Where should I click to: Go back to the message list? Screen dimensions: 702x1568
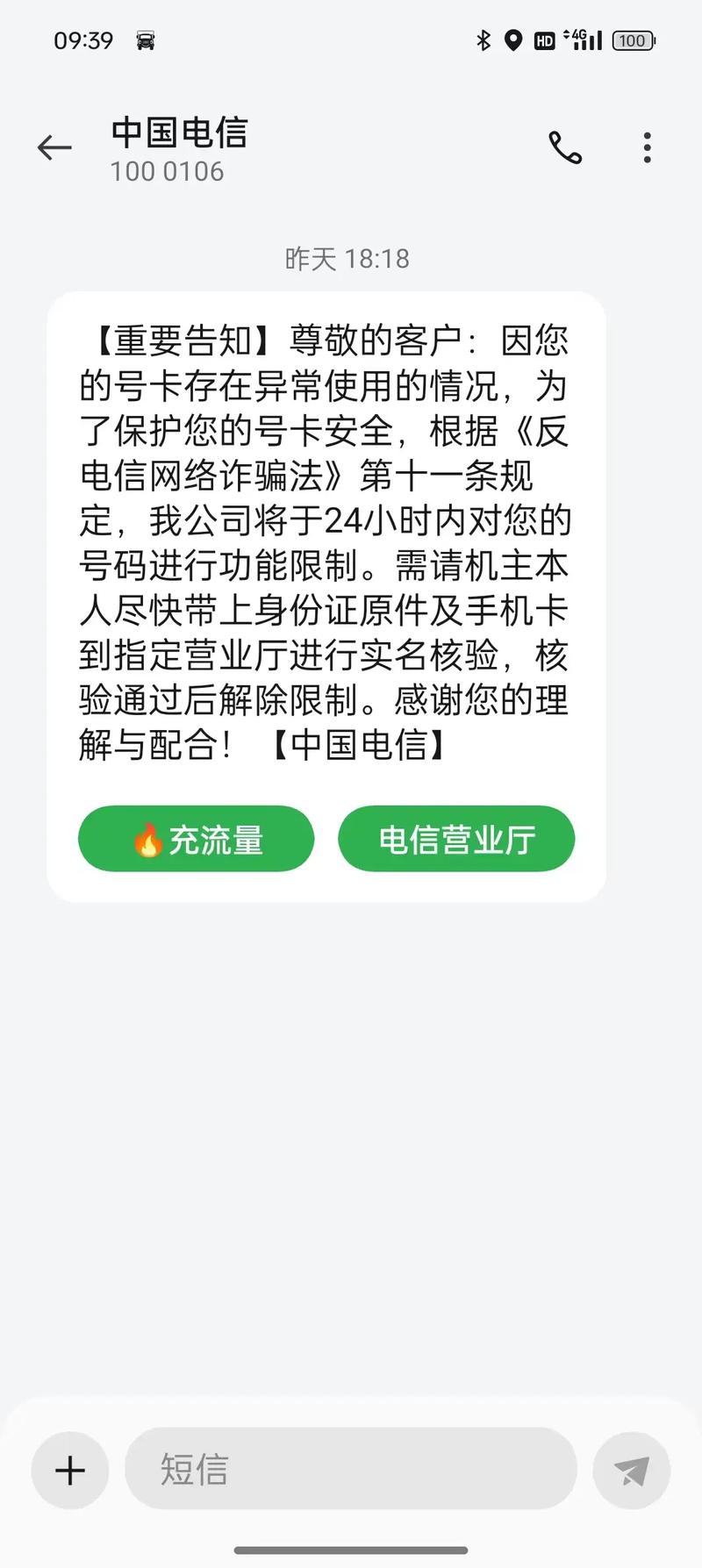coord(54,147)
